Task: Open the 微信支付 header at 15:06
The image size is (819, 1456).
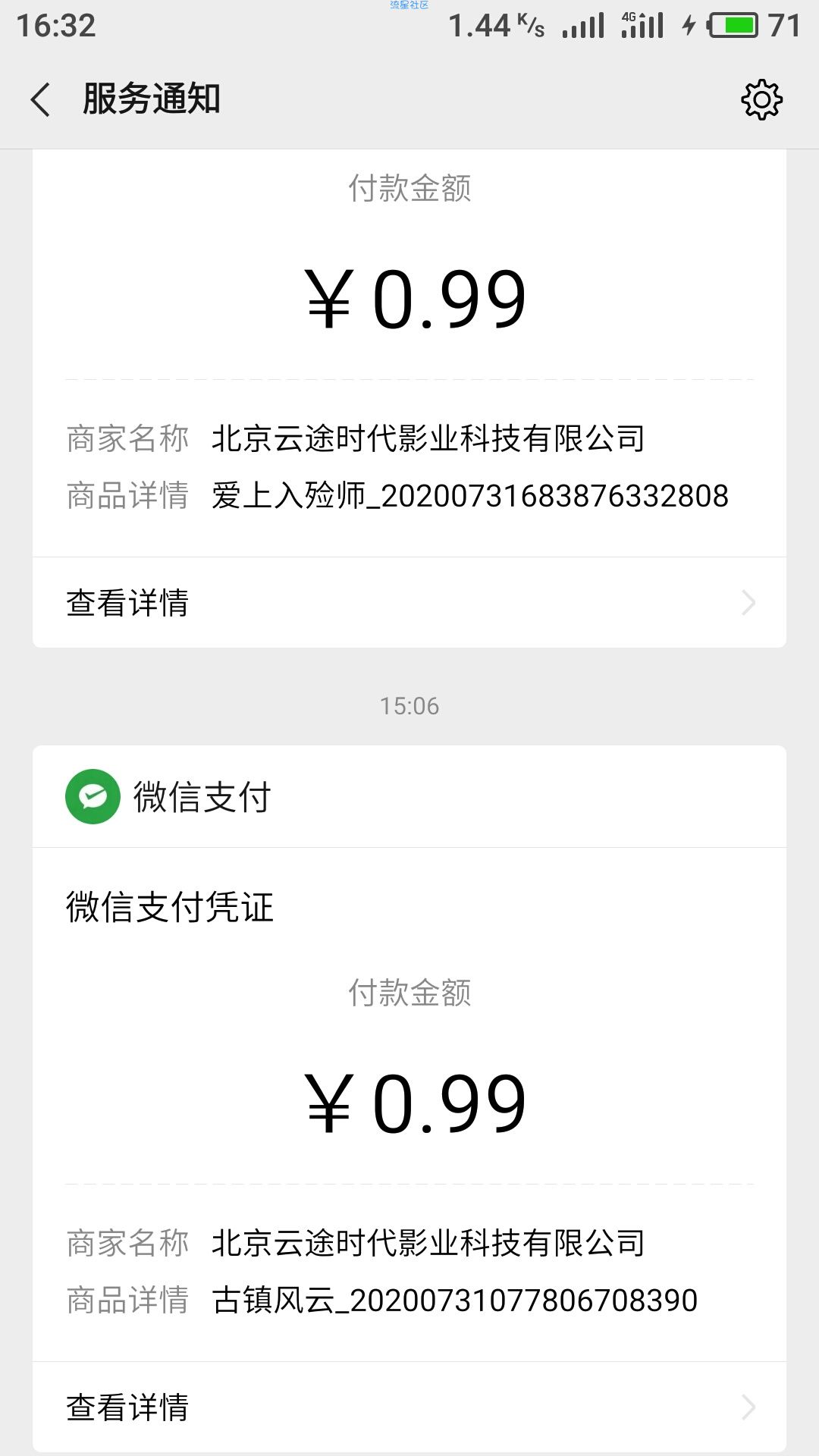Action: [409, 797]
